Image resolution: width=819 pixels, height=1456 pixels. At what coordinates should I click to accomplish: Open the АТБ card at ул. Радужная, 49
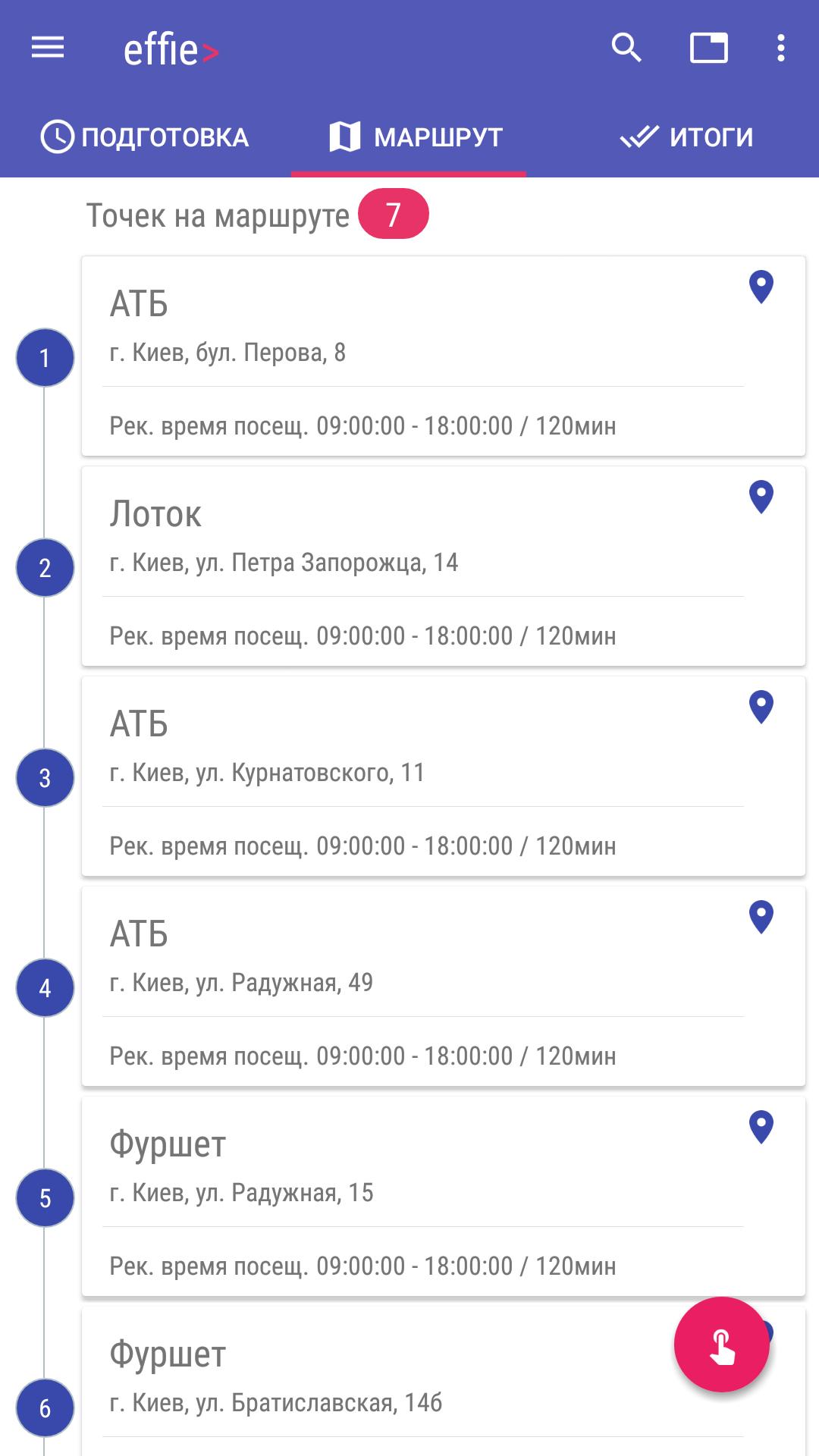[x=444, y=987]
